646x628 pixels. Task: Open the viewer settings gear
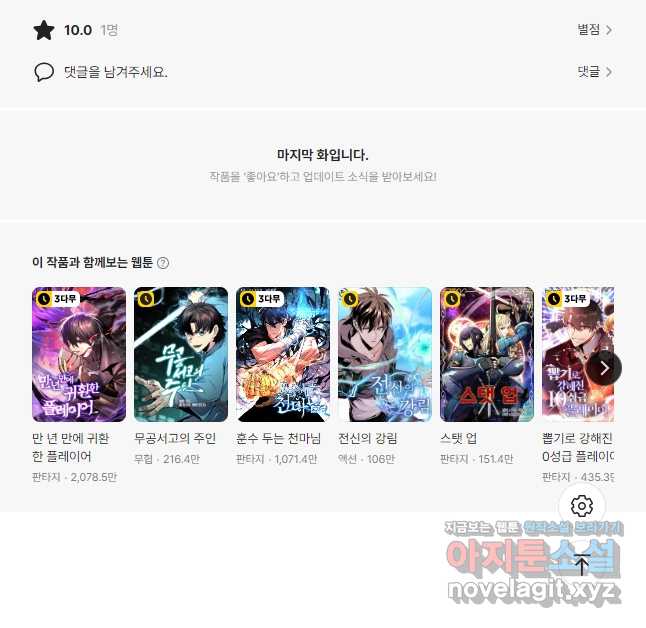[582, 506]
